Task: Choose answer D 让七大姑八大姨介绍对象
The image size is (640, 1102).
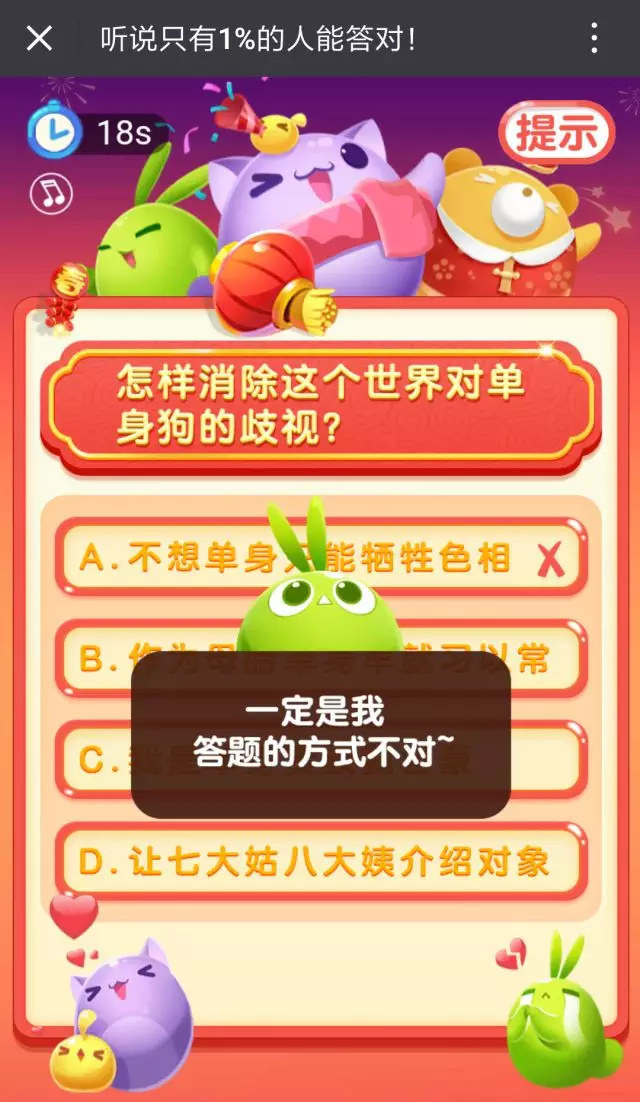Action: [x=320, y=860]
